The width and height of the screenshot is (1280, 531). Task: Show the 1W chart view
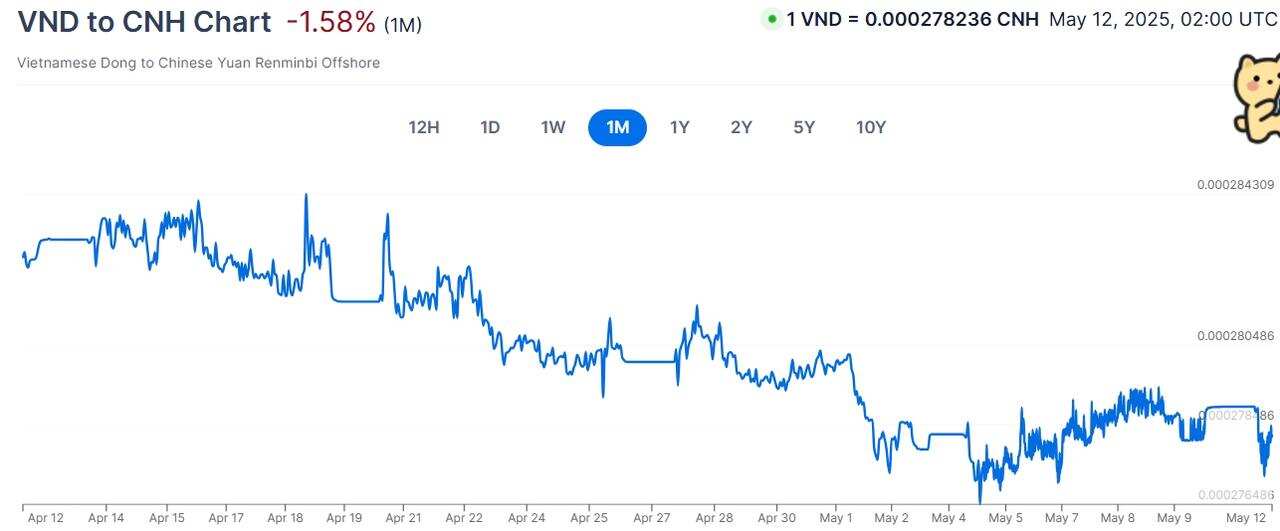pos(553,127)
